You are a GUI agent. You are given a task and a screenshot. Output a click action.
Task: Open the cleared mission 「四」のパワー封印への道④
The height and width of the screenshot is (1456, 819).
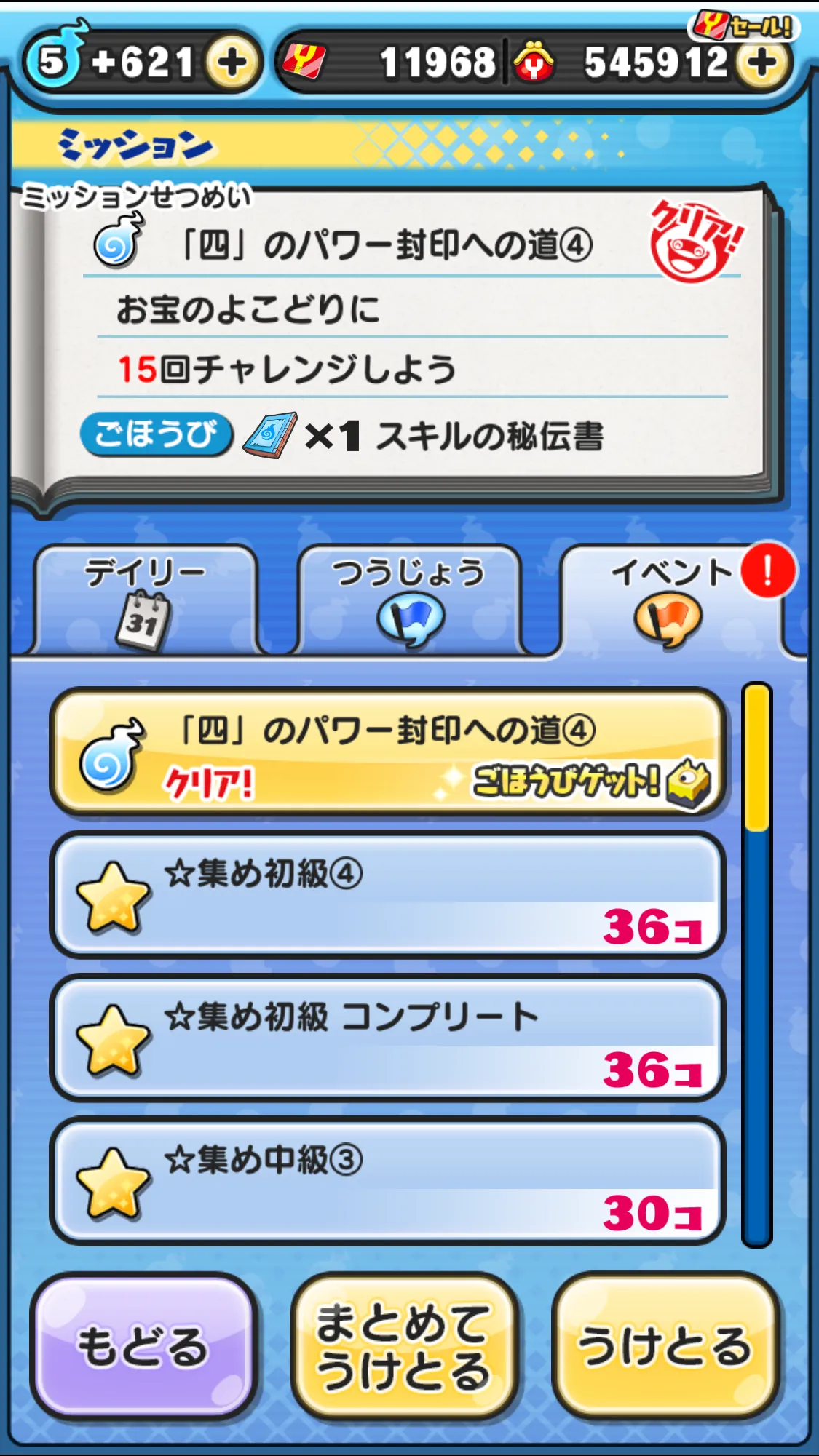coord(389,752)
